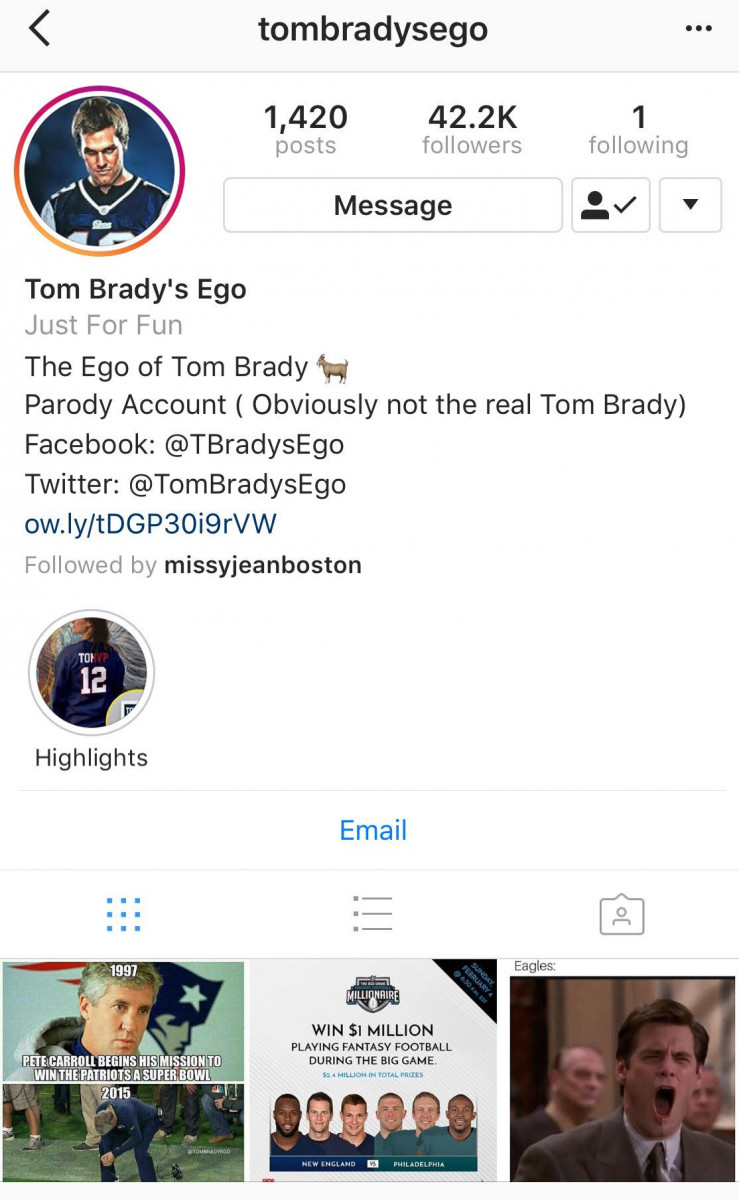The image size is (739, 1200).
Task: View accounts this profile follows
Action: click(x=638, y=131)
